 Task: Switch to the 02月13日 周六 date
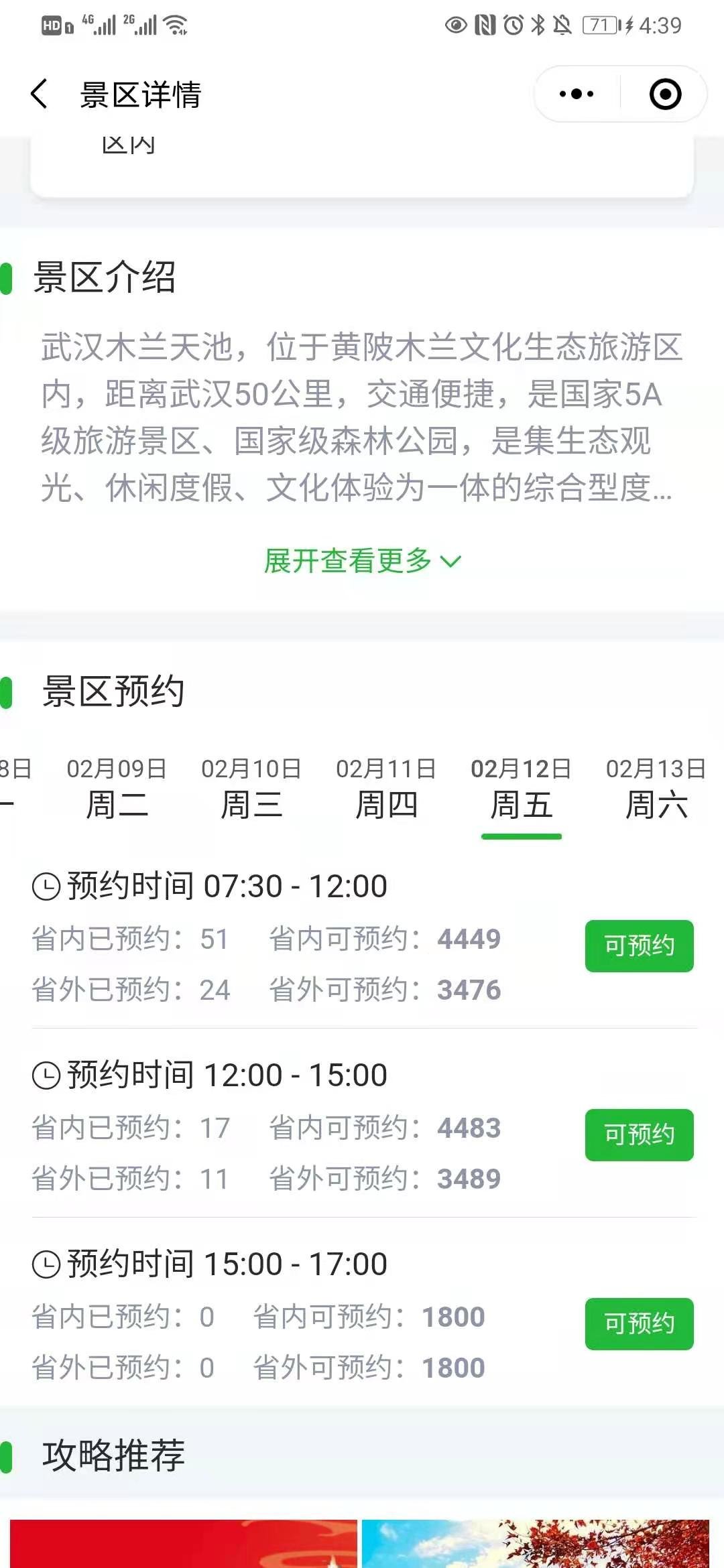click(x=656, y=788)
